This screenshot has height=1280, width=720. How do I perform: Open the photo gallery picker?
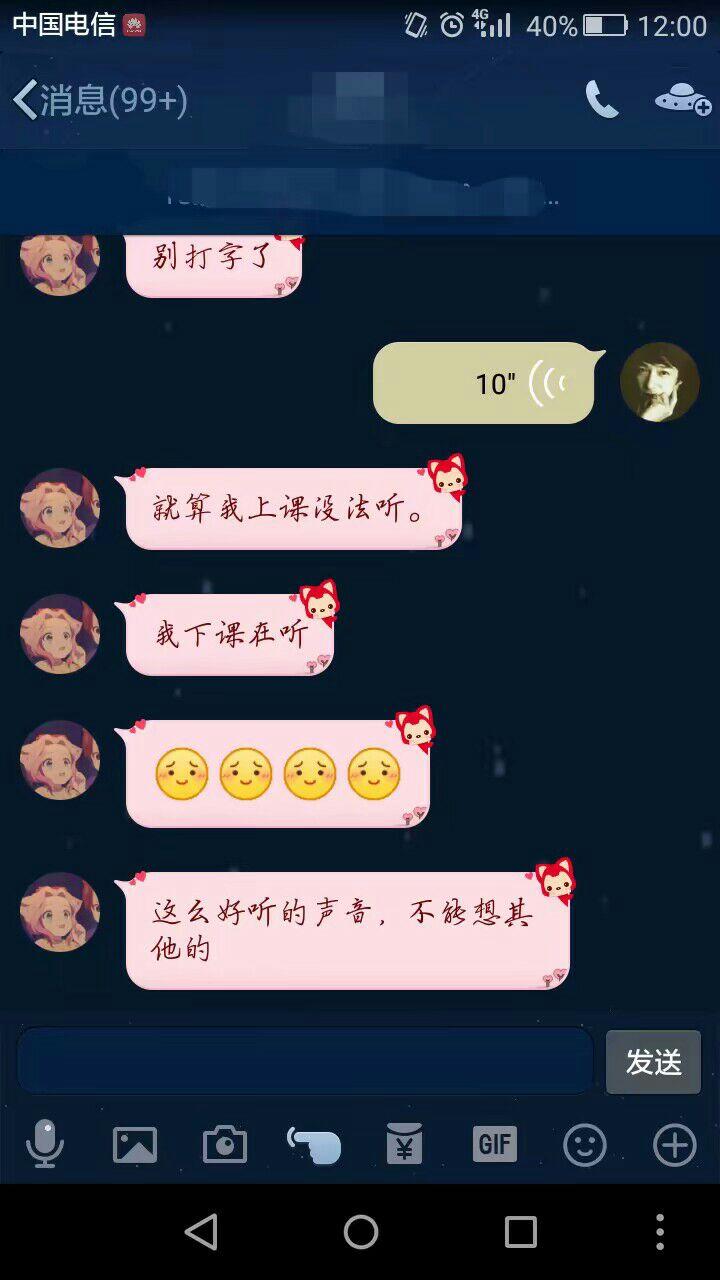click(135, 1144)
